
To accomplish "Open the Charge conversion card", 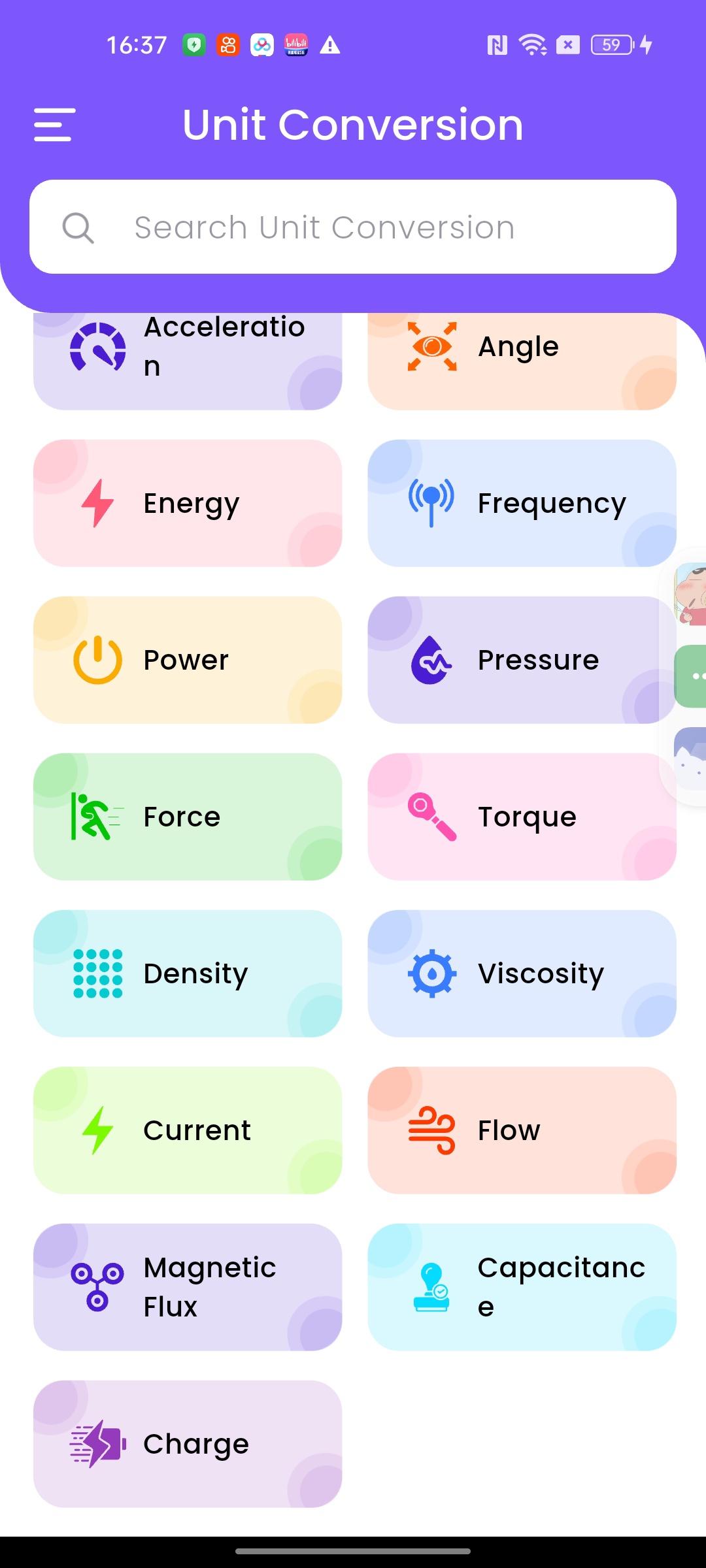I will pyautogui.click(x=188, y=1444).
